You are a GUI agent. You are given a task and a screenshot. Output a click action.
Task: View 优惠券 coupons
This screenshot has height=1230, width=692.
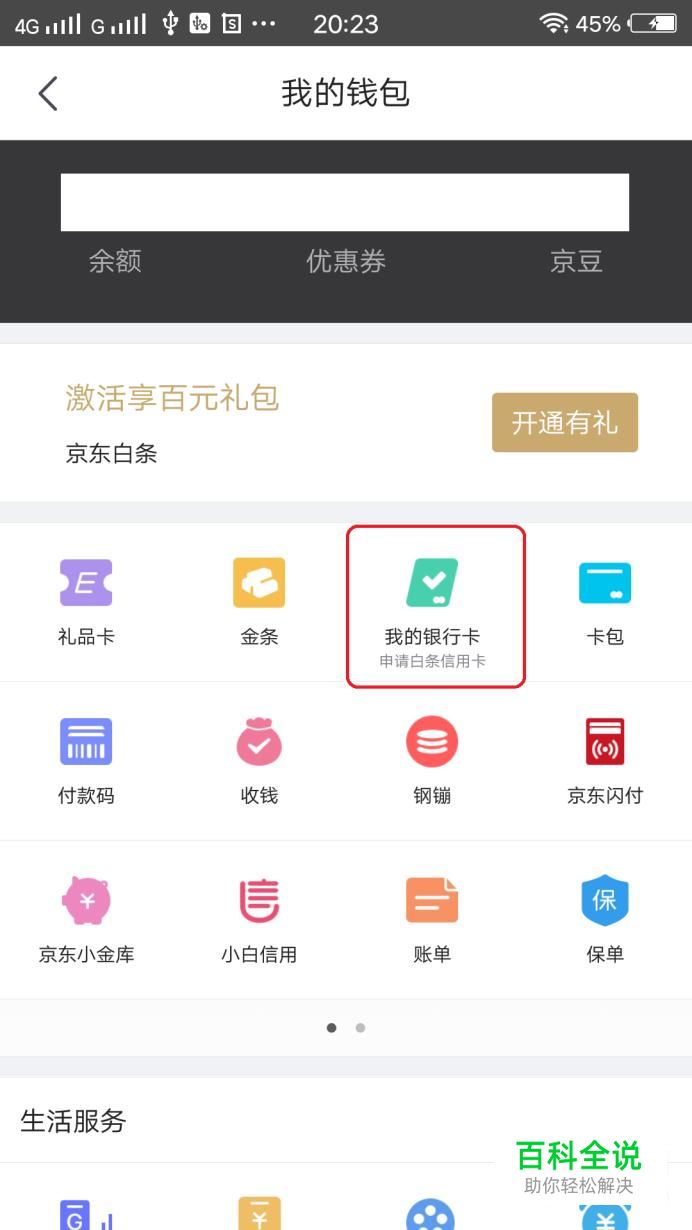tap(346, 261)
